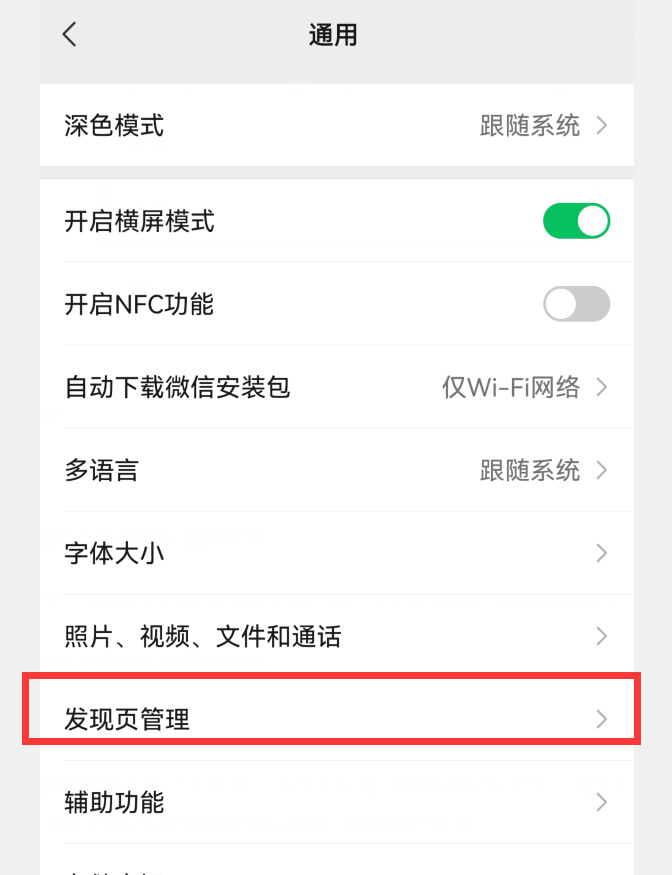Open 辅助功能 settings
This screenshot has width=672, height=875.
tap(337, 802)
